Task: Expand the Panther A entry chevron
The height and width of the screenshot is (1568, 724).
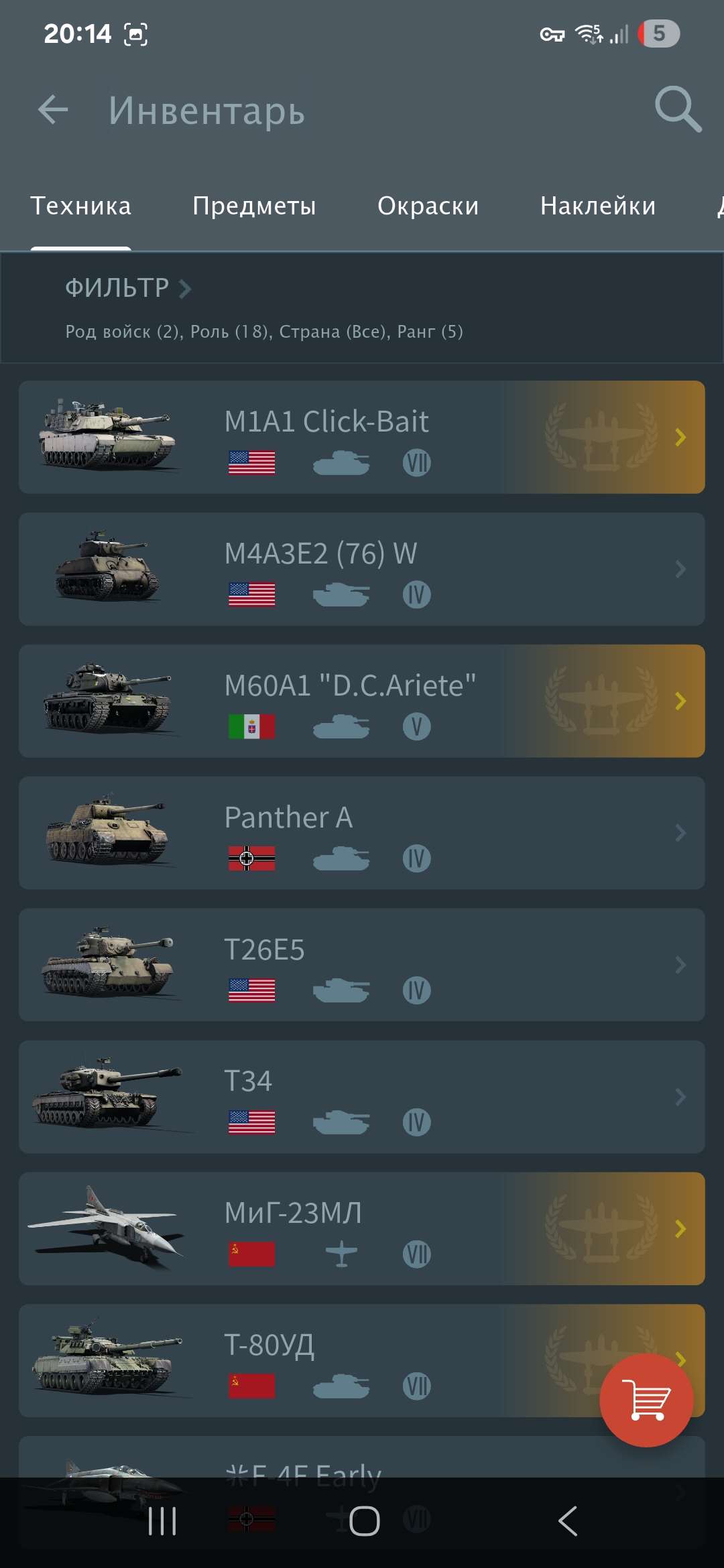Action: [x=680, y=831]
